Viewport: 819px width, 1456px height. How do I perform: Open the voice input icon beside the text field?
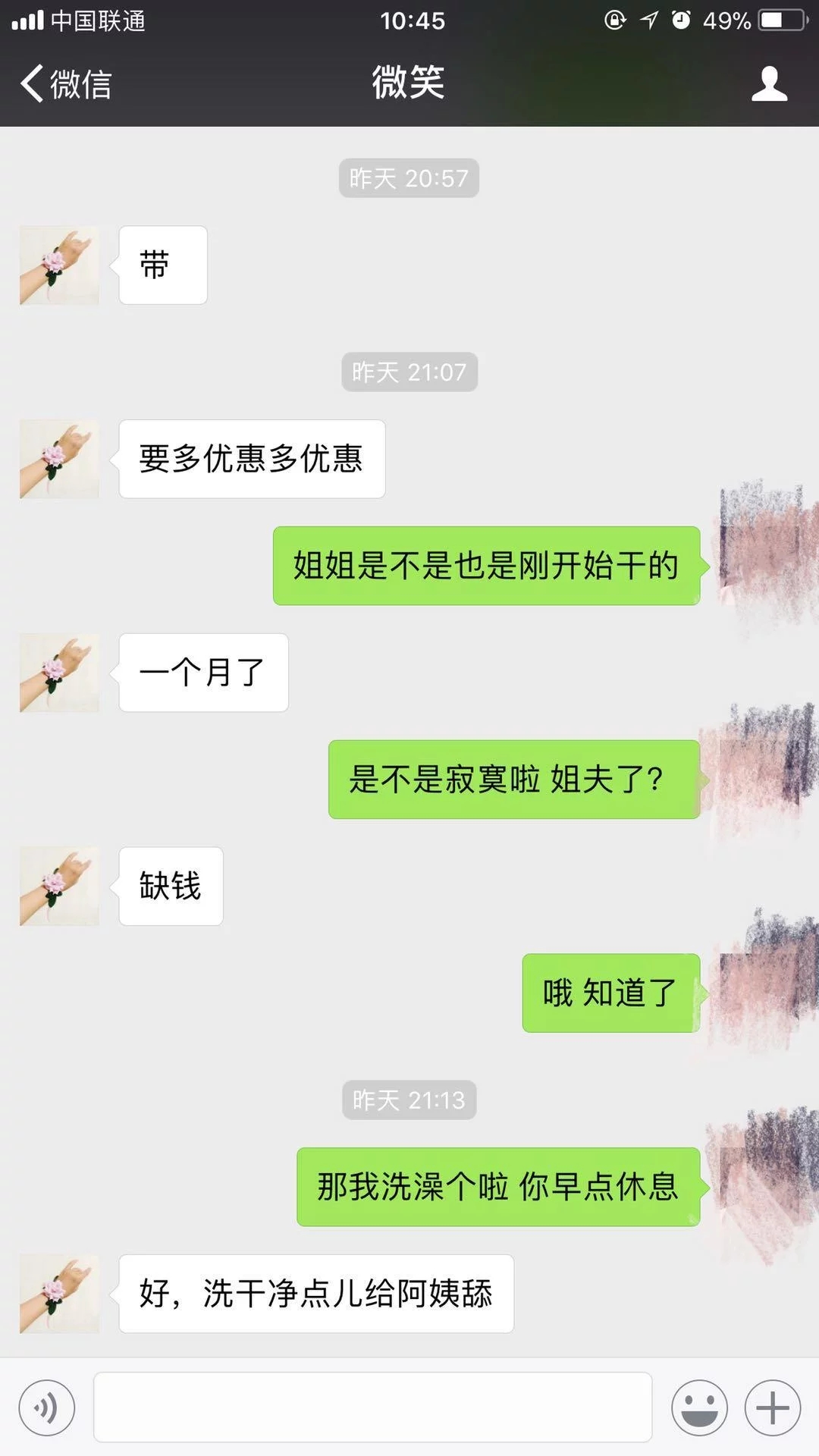[x=48, y=1407]
